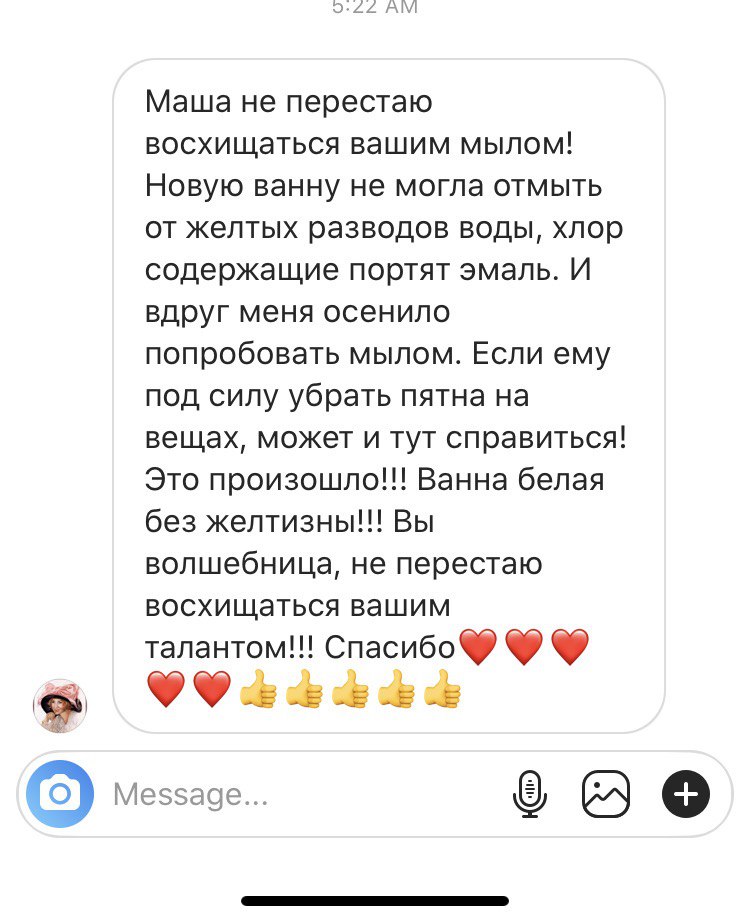Open the photo gallery picker
This screenshot has height=922, width=750.
pyautogui.click(x=606, y=795)
